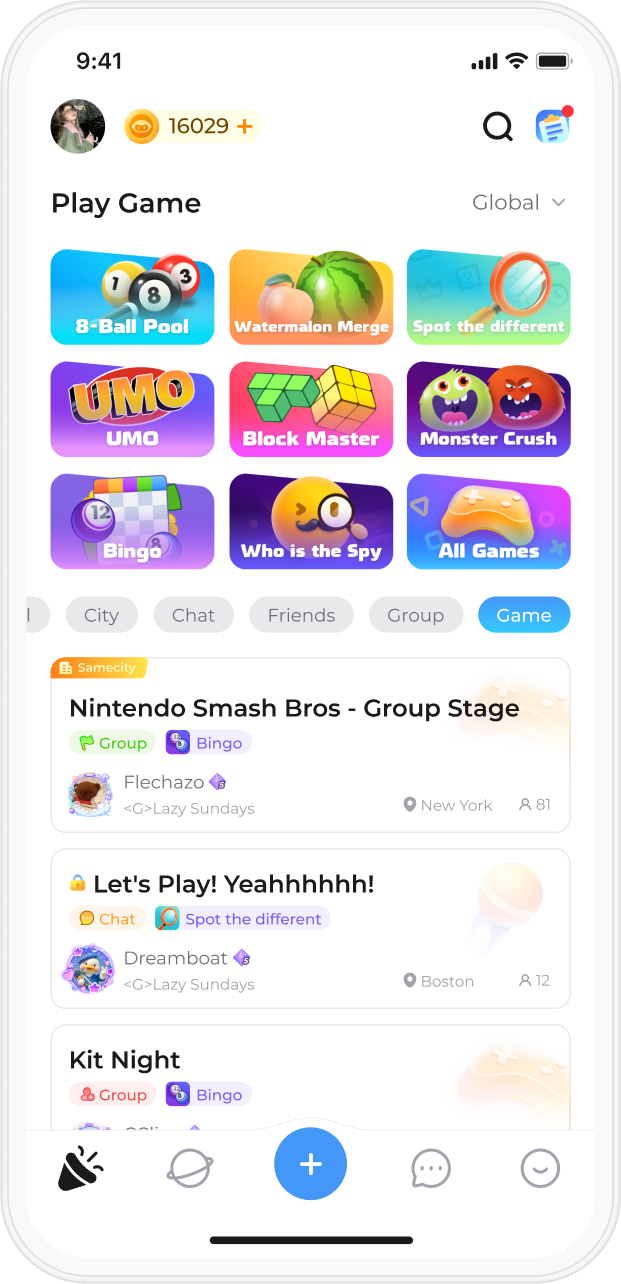Open the Let's Play! Yeahhhhhh! room

pos(310,929)
